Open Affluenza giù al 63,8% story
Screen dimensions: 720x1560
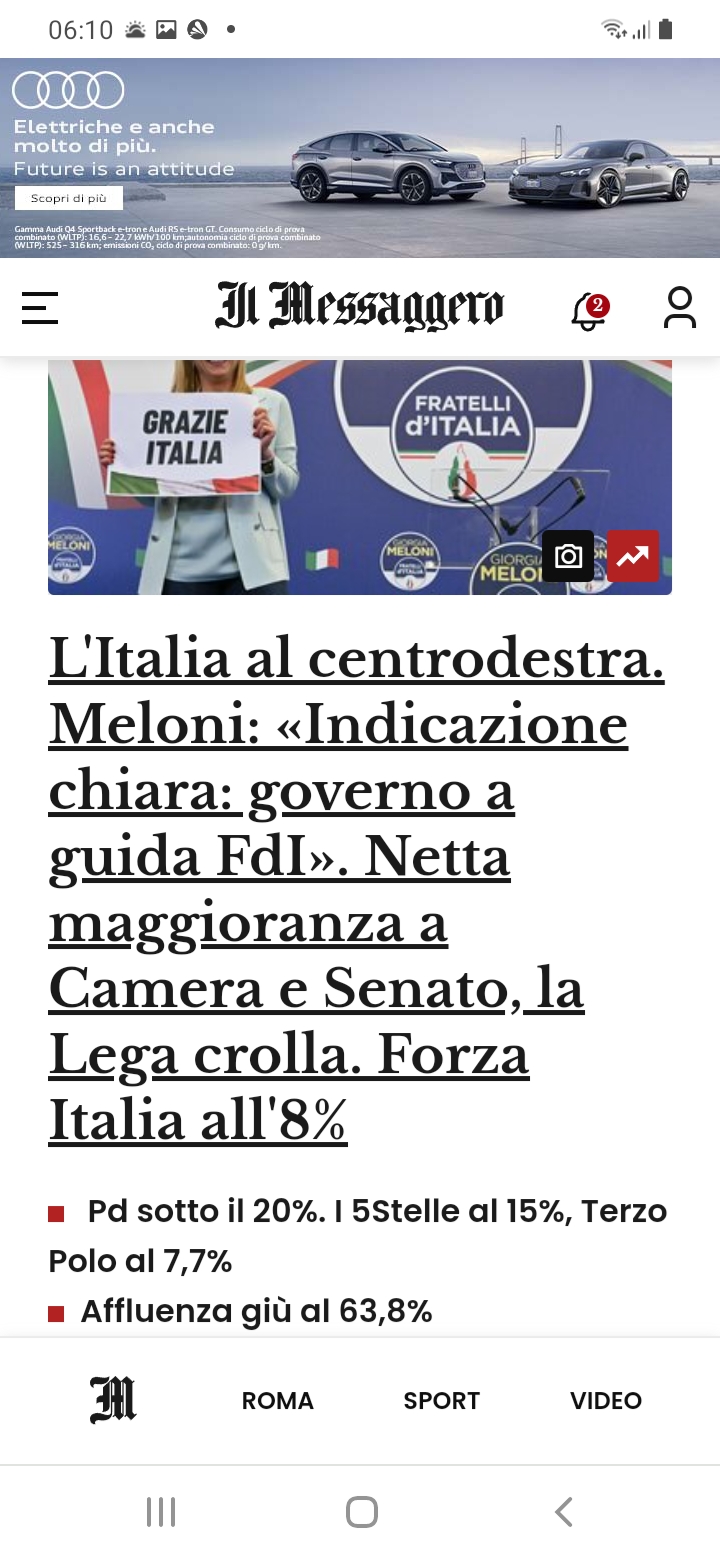point(256,1310)
